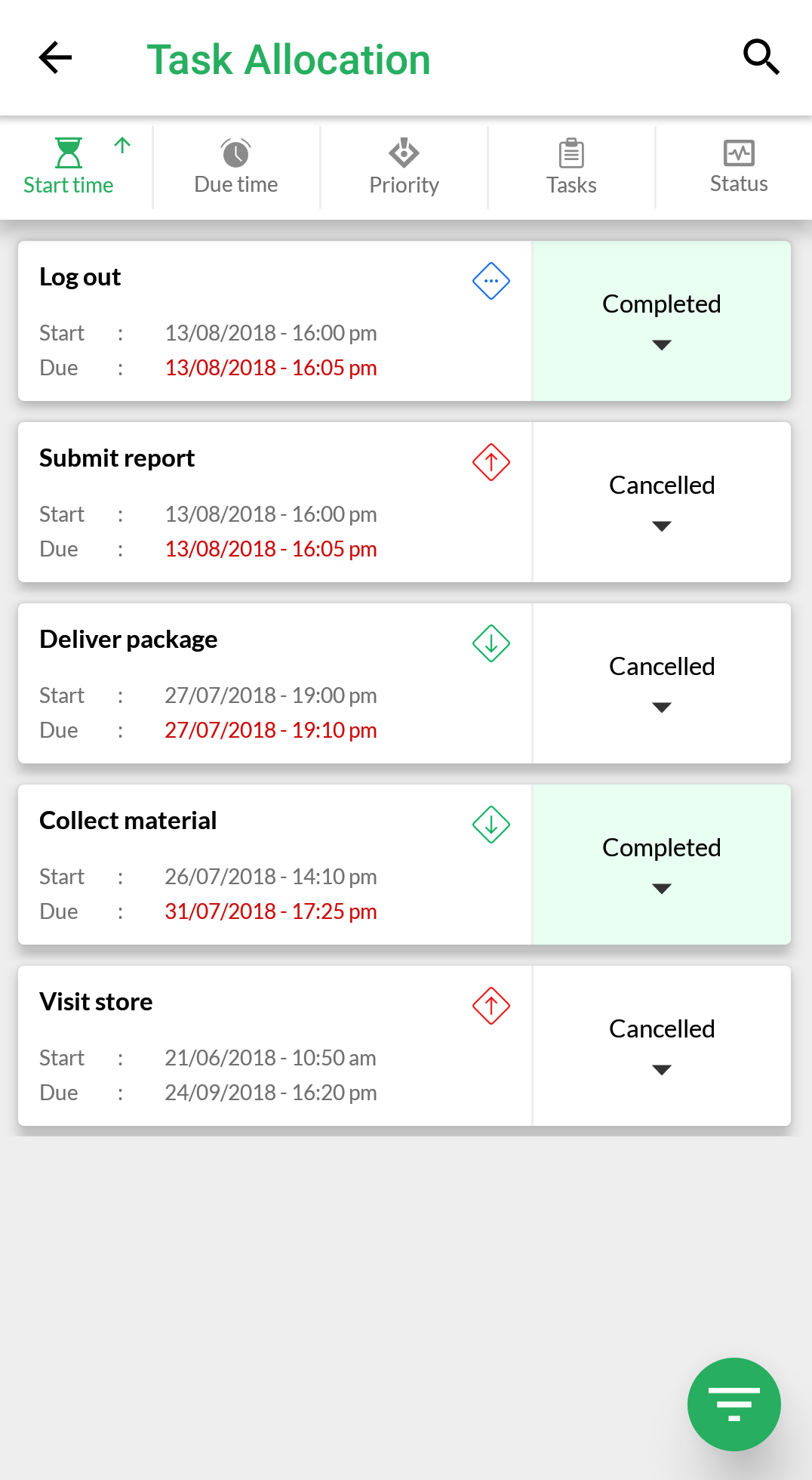The height and width of the screenshot is (1480, 812).
Task: Sort tasks by Status
Action: click(x=738, y=167)
